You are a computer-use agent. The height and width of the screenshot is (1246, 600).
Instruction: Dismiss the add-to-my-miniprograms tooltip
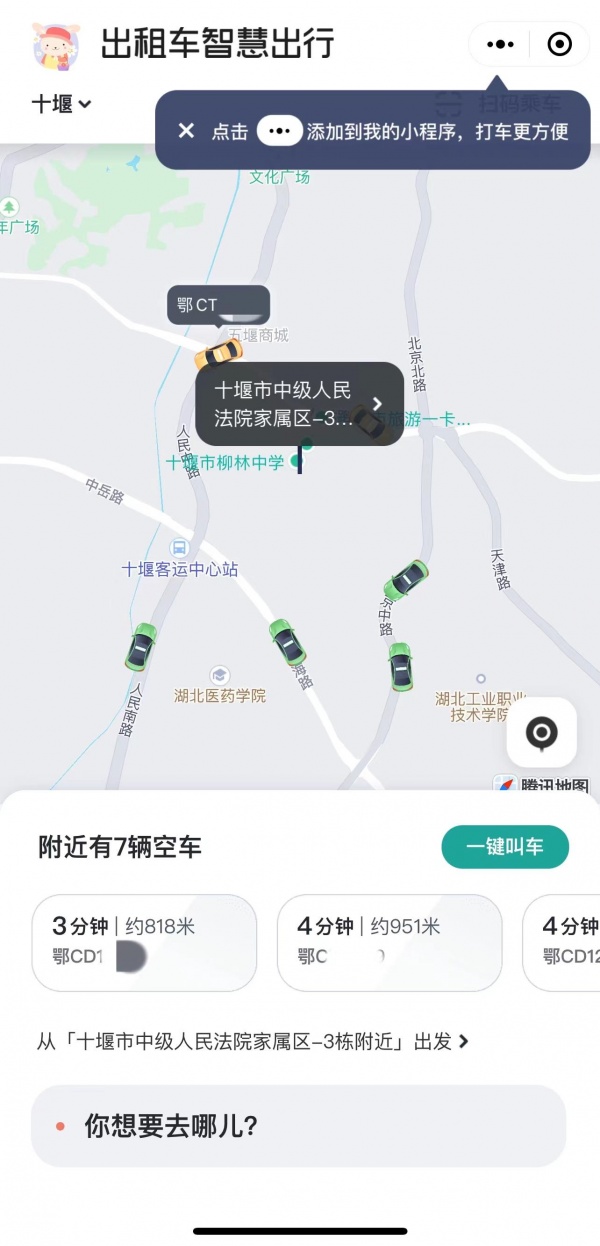pos(186,131)
